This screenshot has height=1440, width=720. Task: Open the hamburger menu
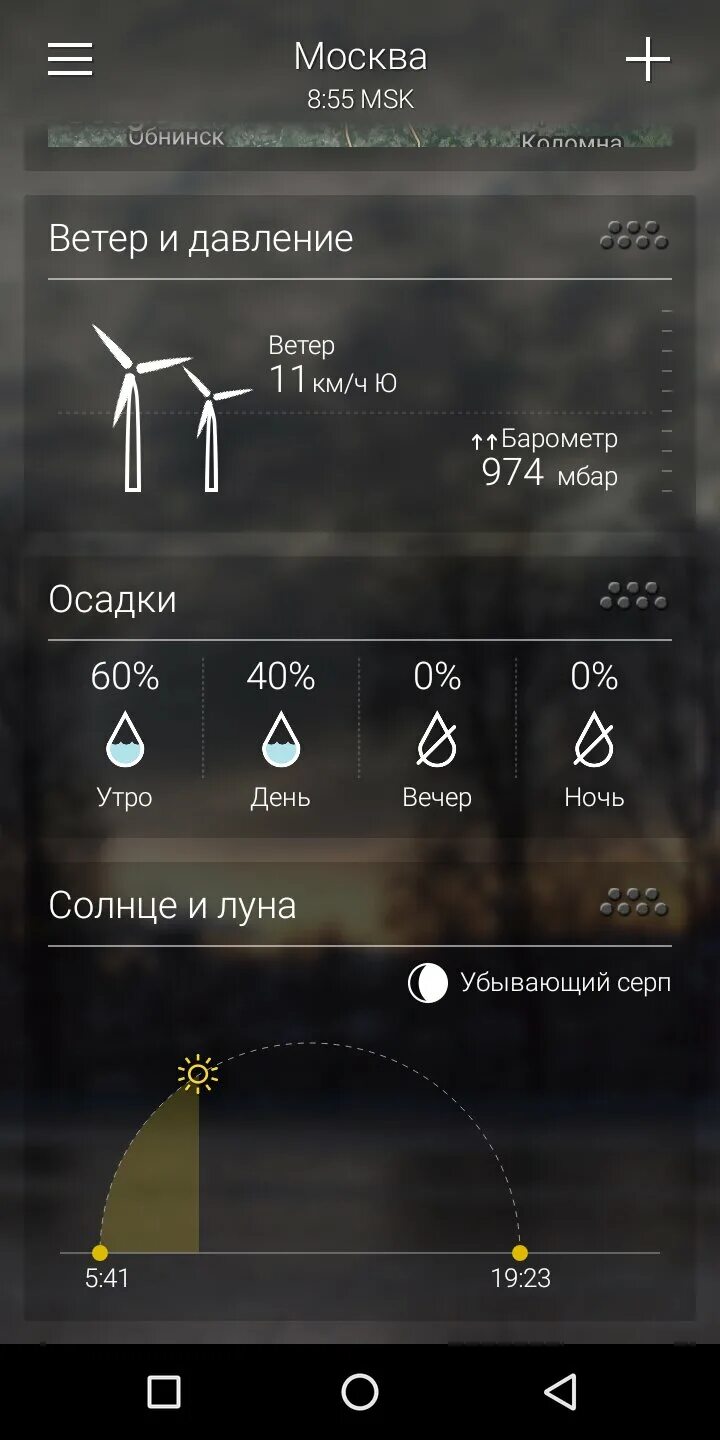(70, 59)
